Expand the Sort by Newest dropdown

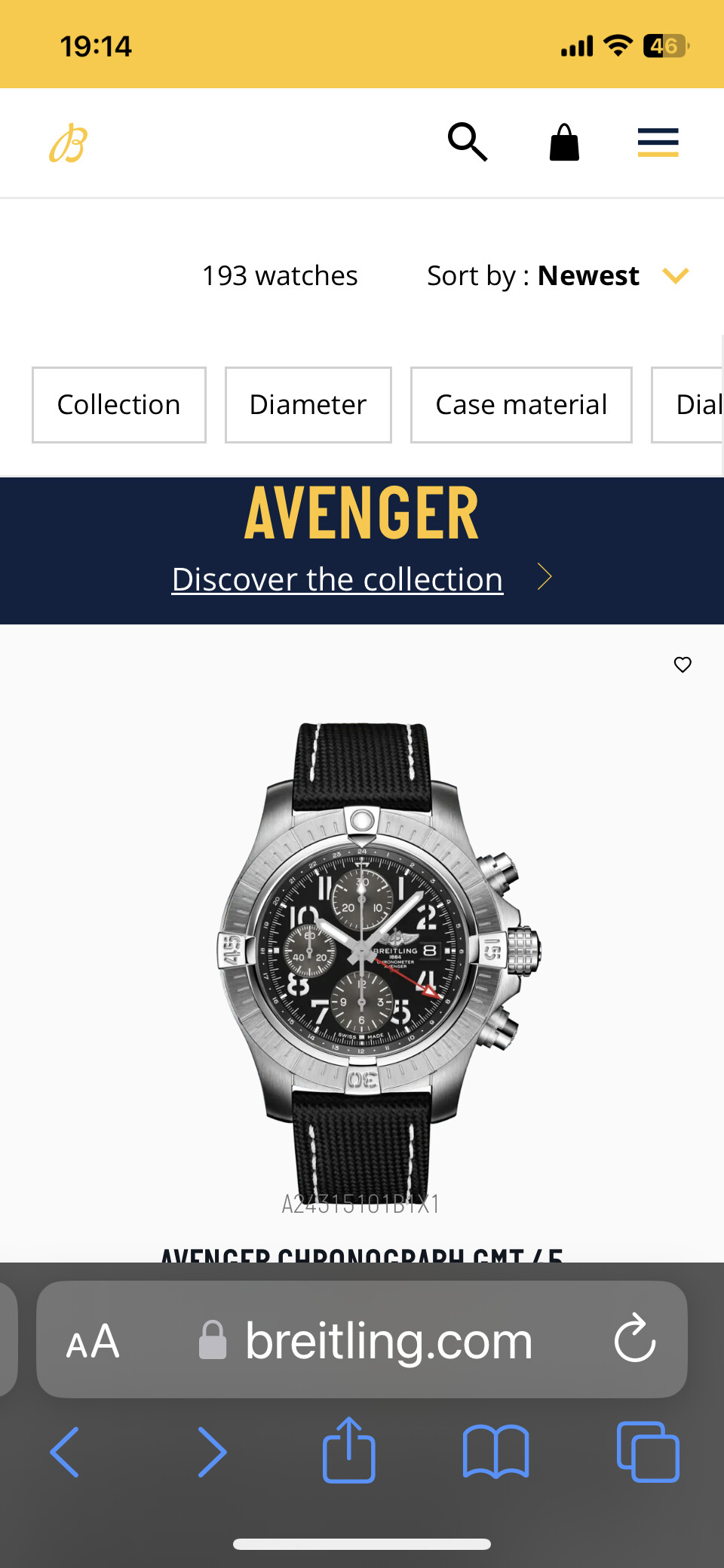click(558, 276)
